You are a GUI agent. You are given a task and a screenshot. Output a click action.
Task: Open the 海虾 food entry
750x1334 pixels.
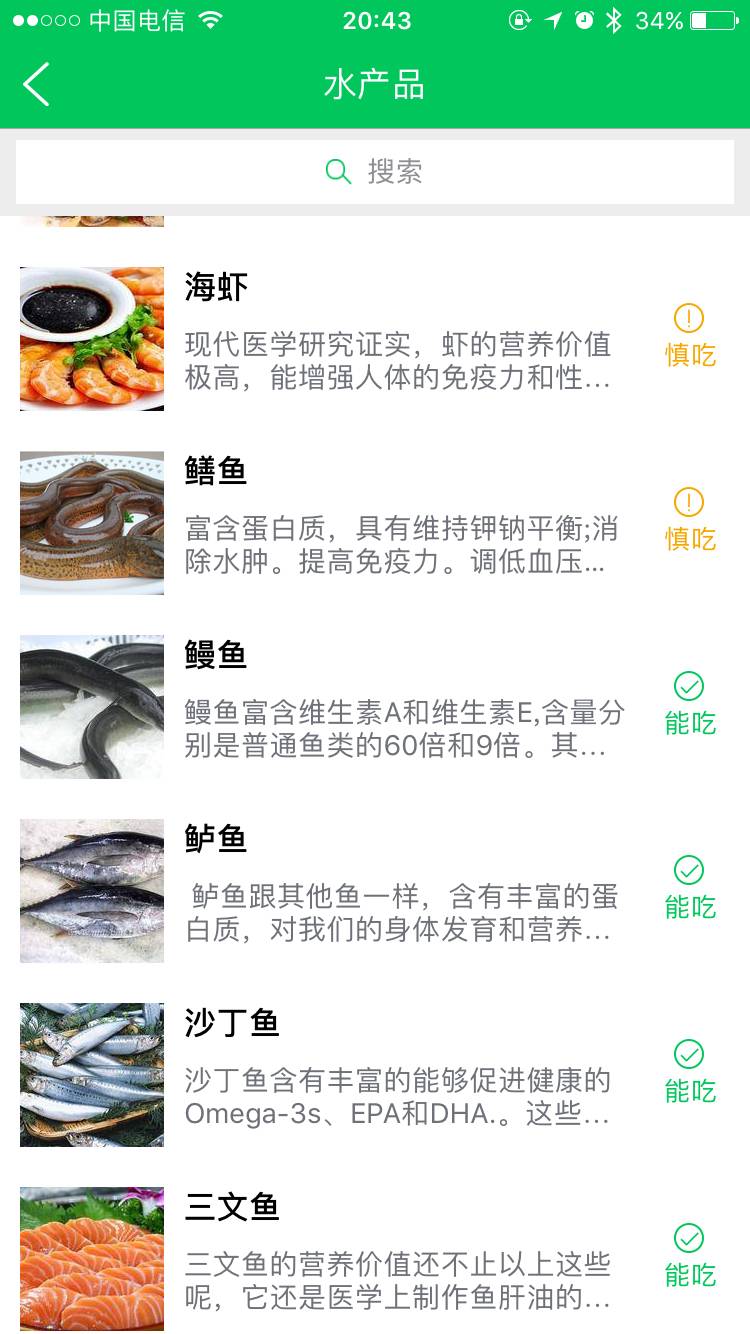click(375, 339)
